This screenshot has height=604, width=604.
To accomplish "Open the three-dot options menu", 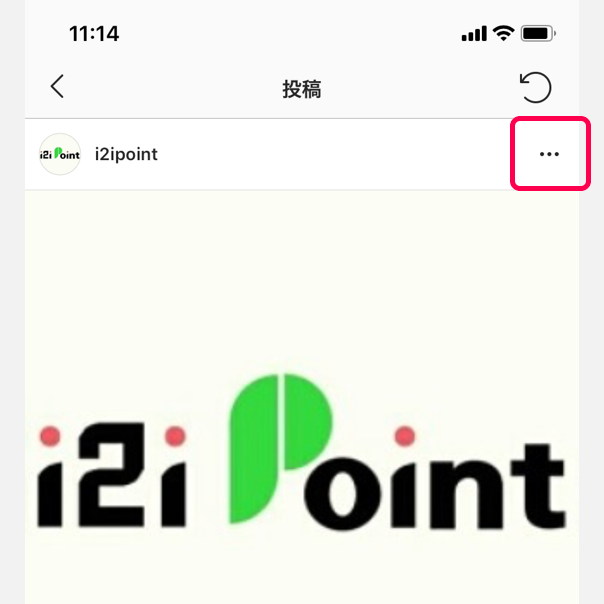I will tap(549, 154).
